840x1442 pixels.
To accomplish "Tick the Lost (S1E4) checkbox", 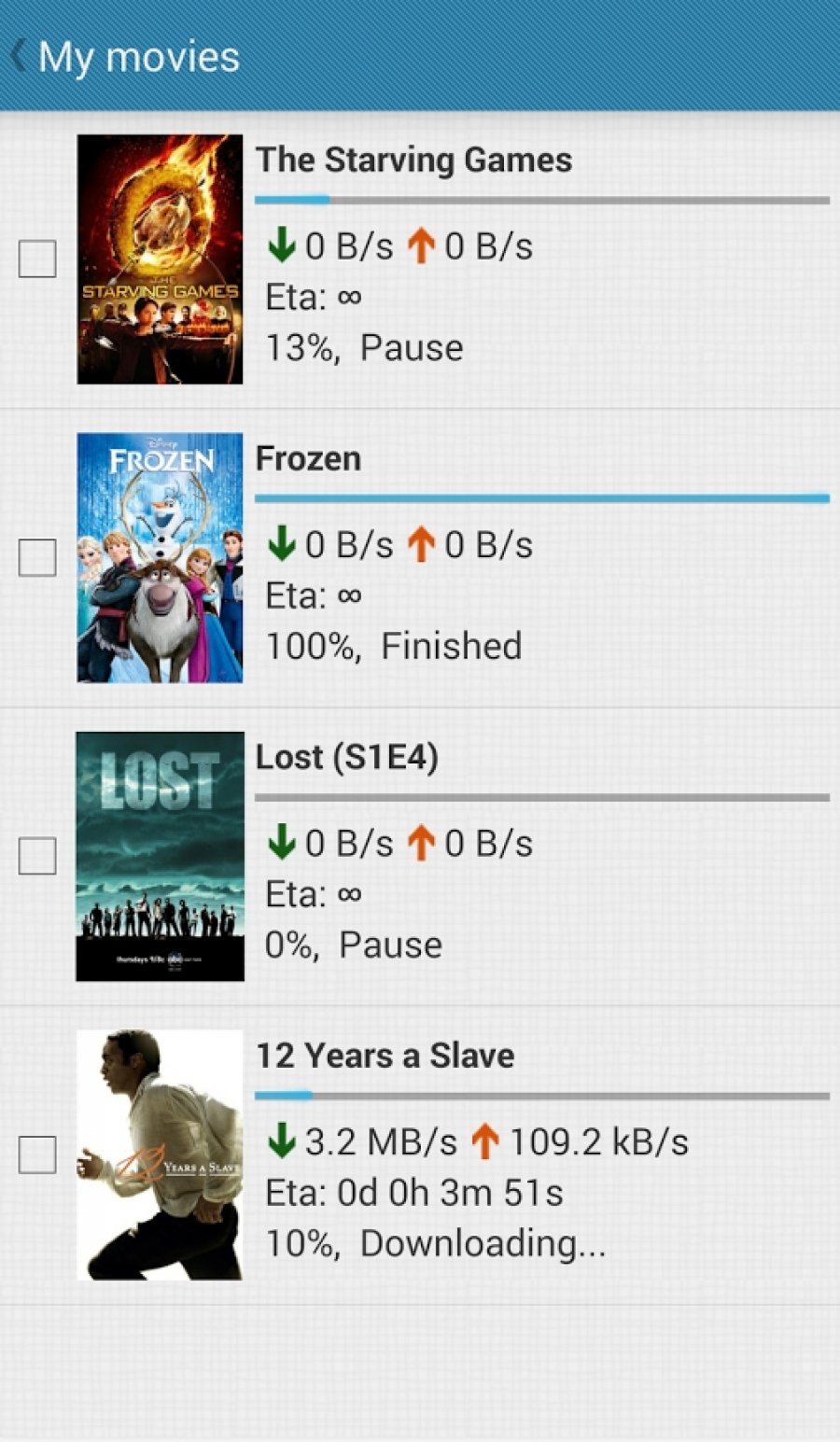I will pyautogui.click(x=37, y=856).
